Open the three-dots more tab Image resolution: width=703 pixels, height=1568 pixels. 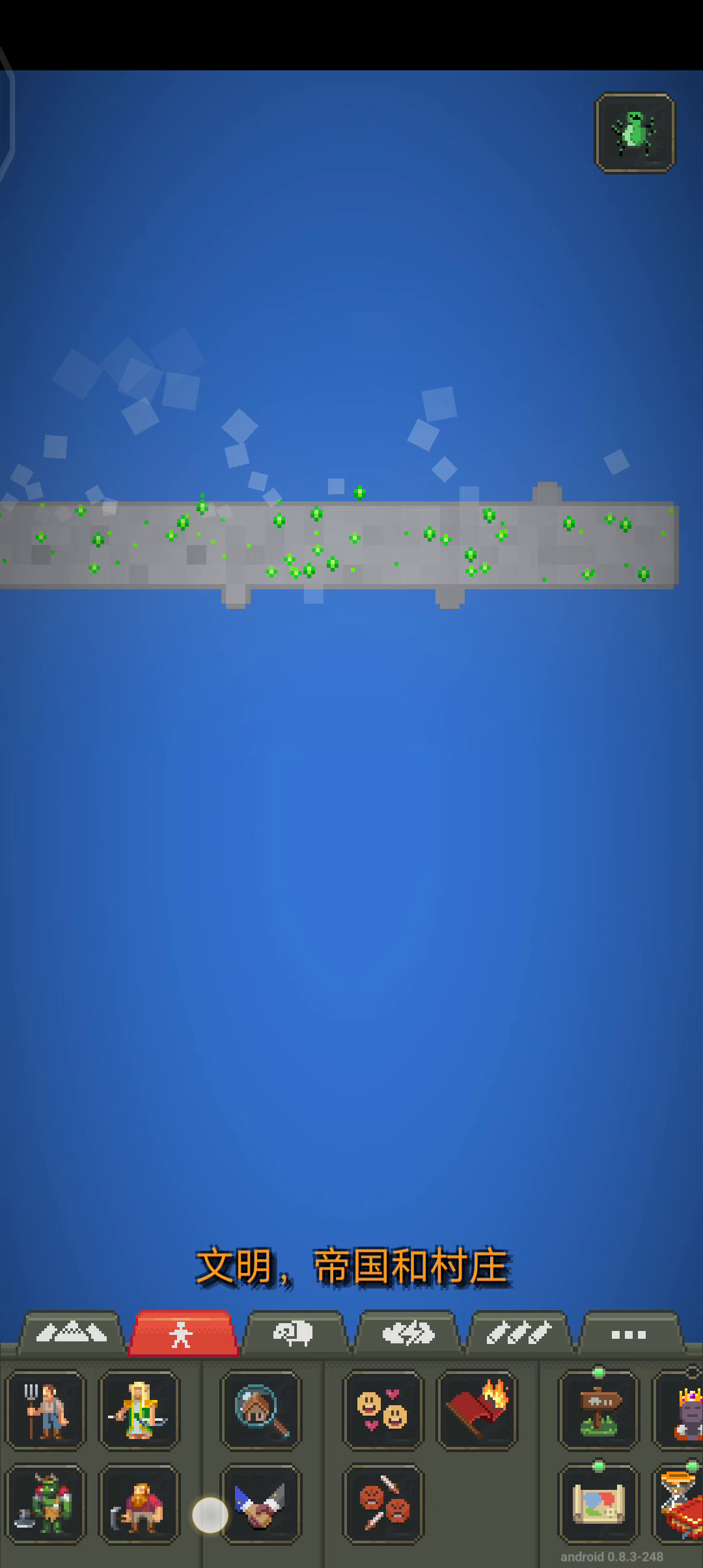coord(629,1333)
